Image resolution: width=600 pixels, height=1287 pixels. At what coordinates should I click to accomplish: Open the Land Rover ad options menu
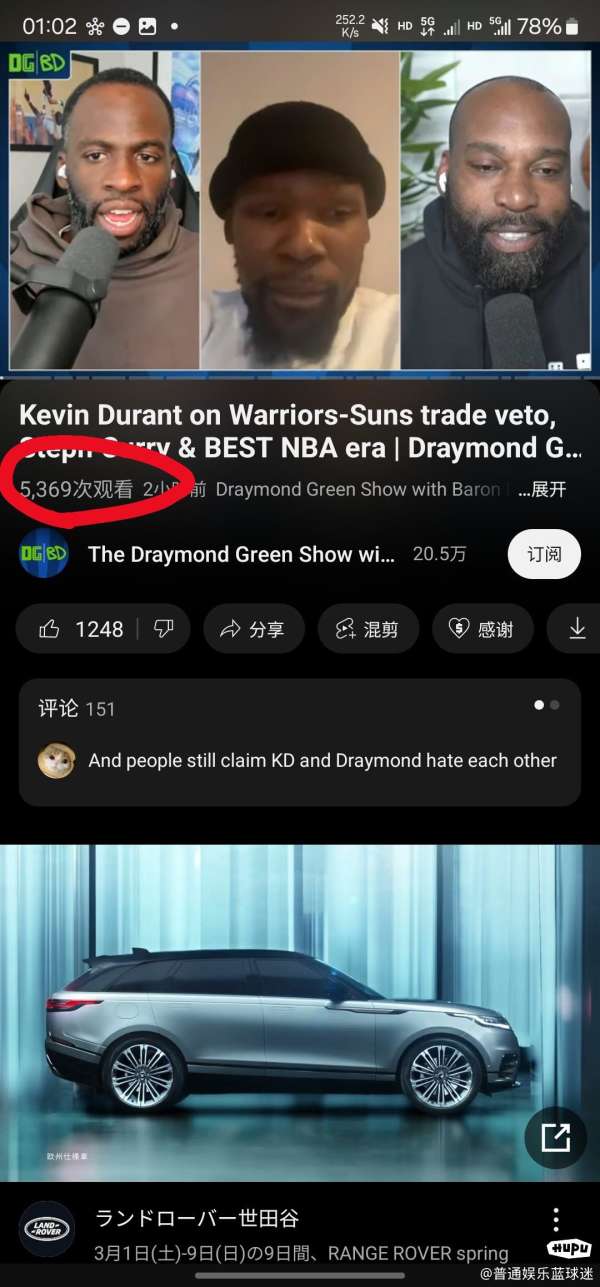556,1220
